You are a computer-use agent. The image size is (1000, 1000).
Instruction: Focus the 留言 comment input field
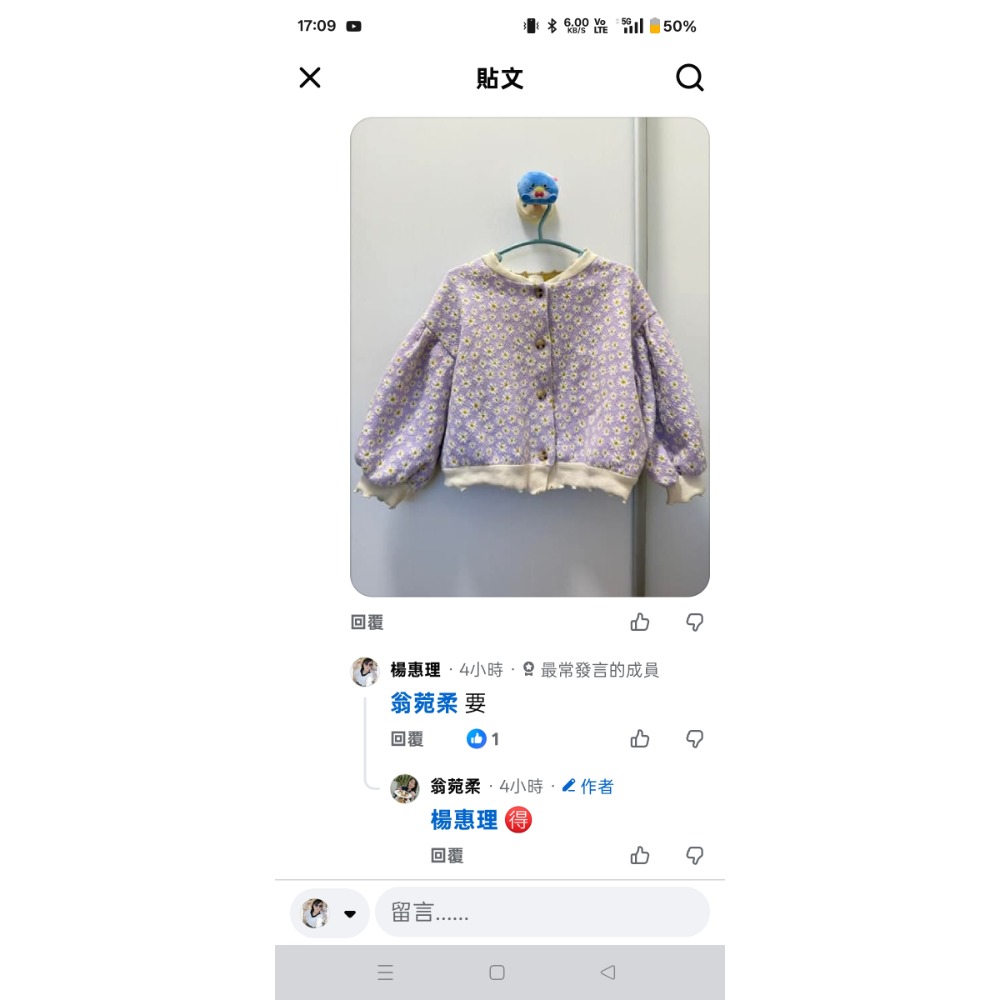(x=542, y=913)
